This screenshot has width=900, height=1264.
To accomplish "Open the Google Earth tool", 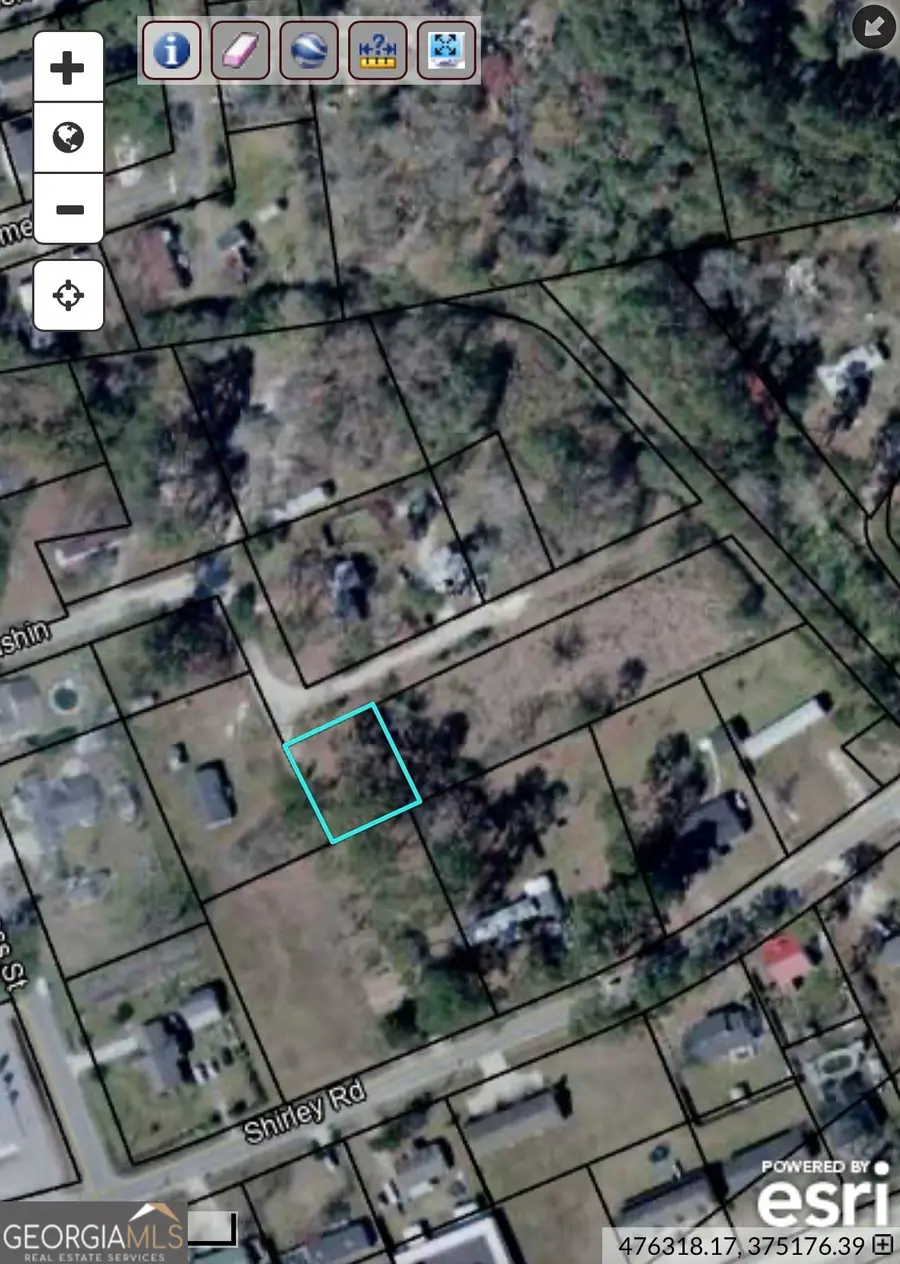I will click(x=309, y=49).
